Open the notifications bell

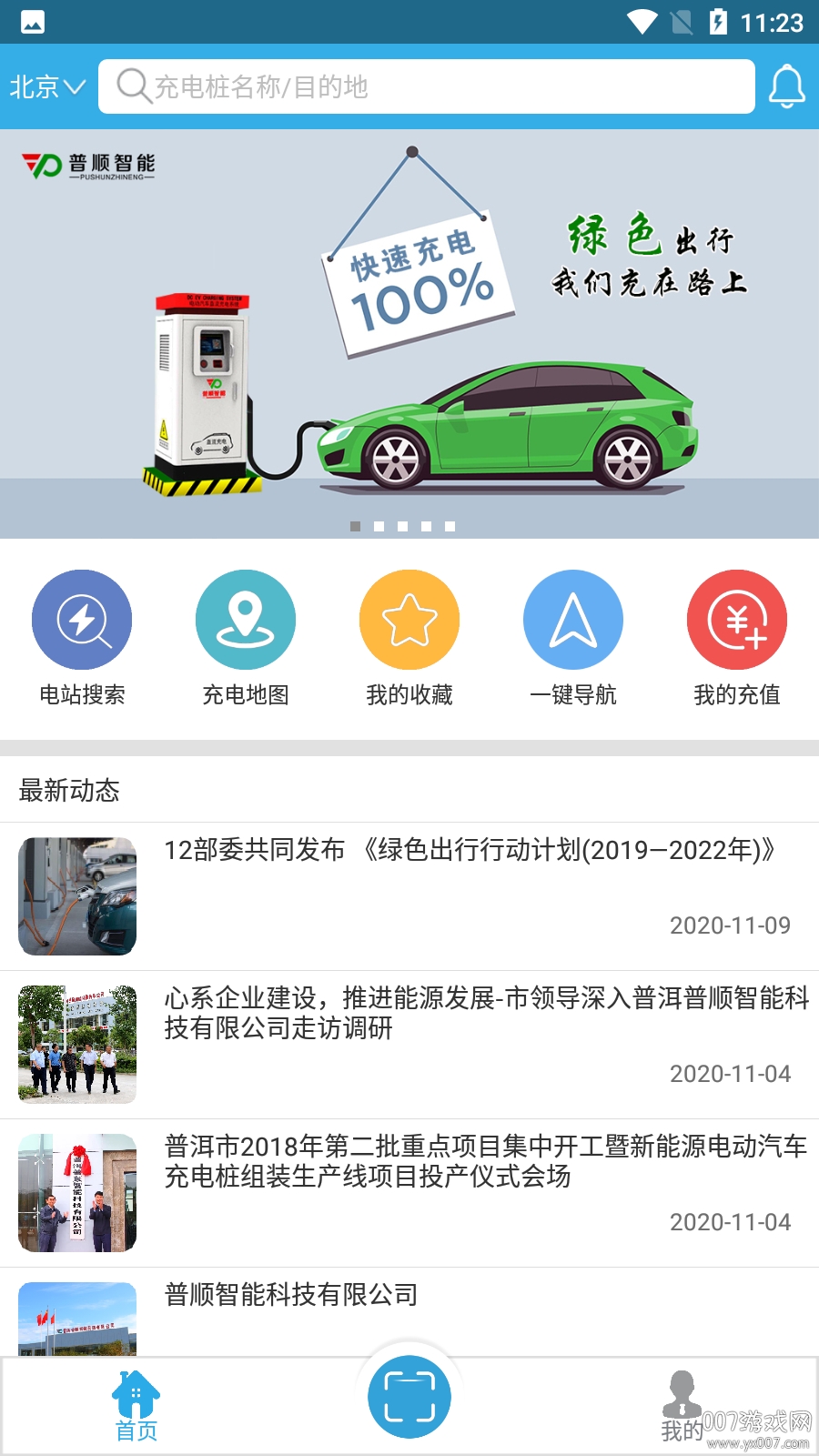coord(786,87)
